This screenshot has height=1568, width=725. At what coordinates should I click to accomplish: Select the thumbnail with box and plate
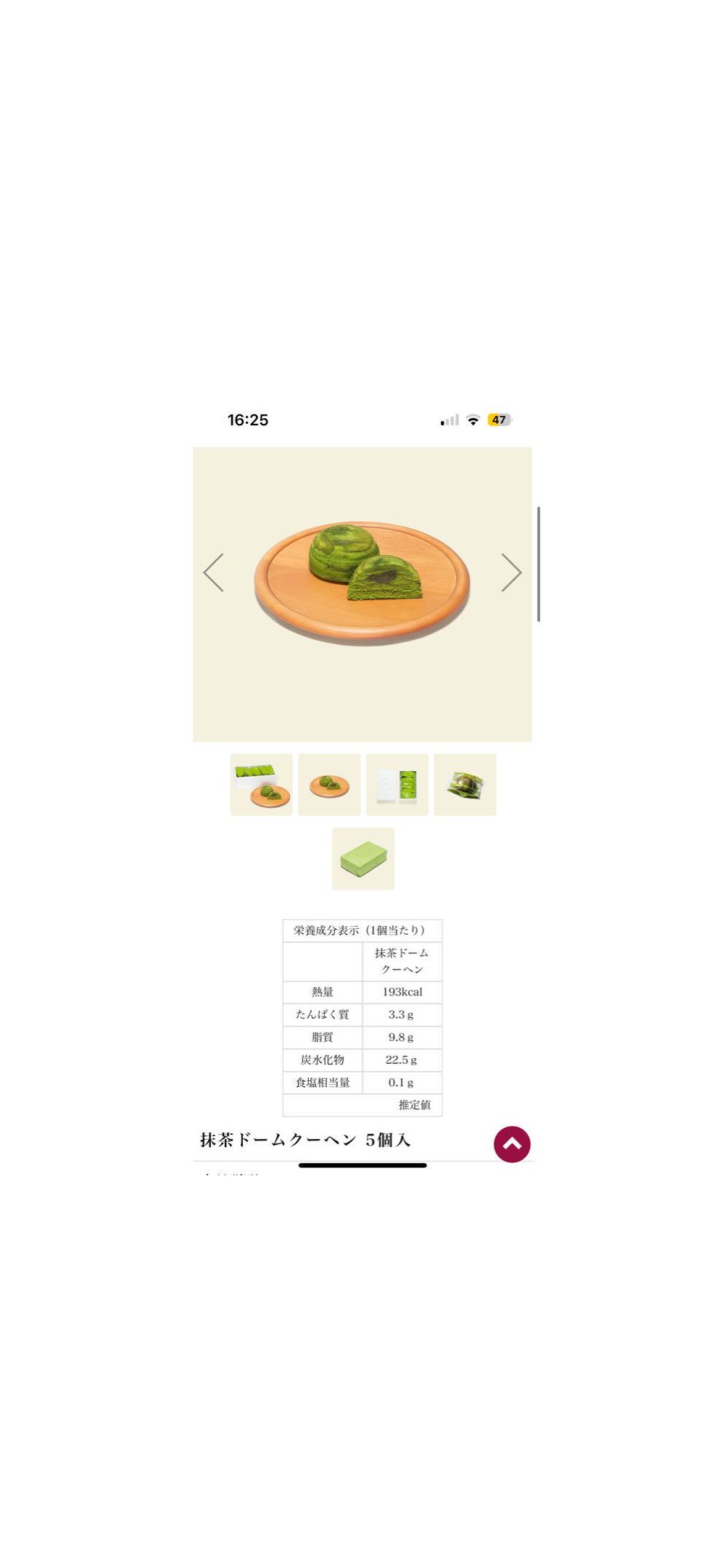(262, 785)
